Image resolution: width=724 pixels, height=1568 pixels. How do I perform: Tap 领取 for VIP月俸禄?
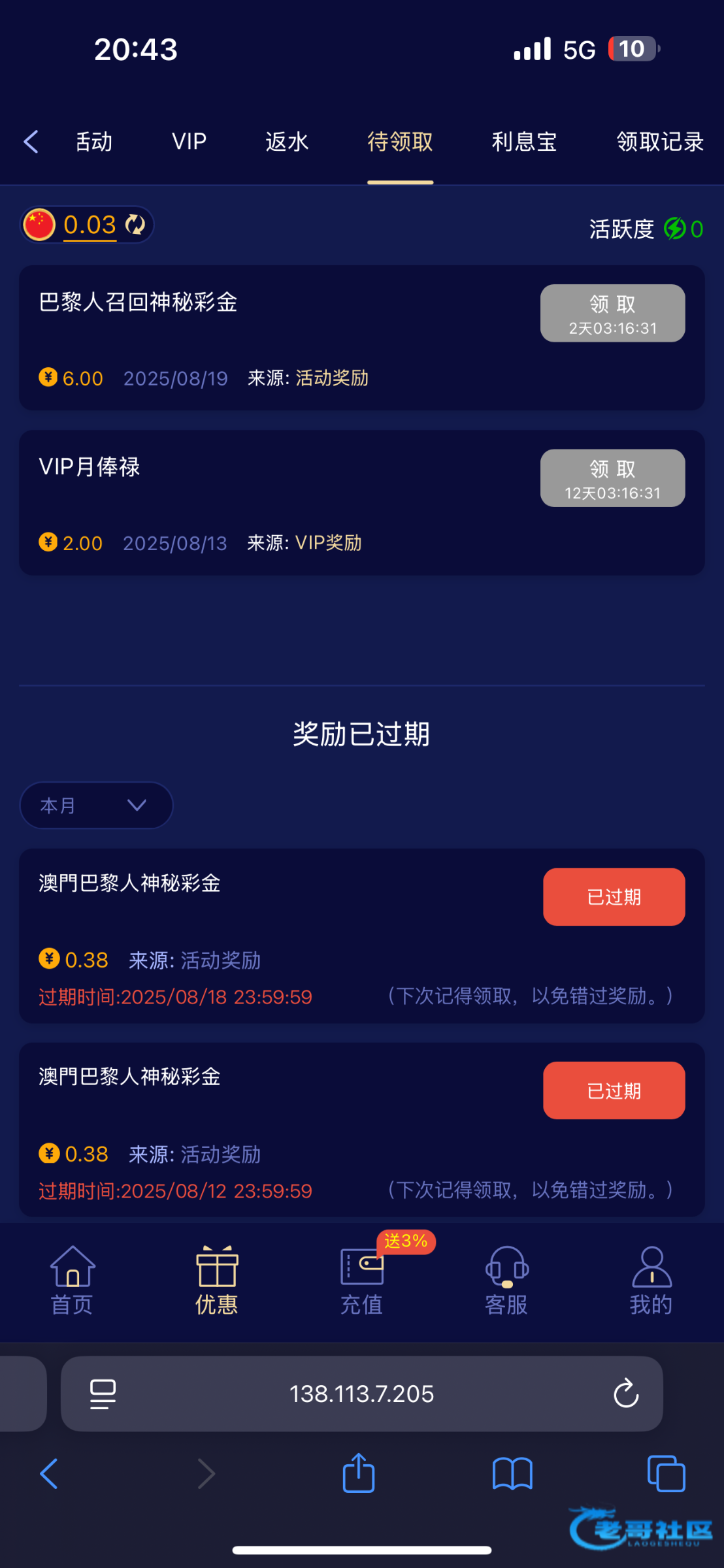(x=612, y=478)
